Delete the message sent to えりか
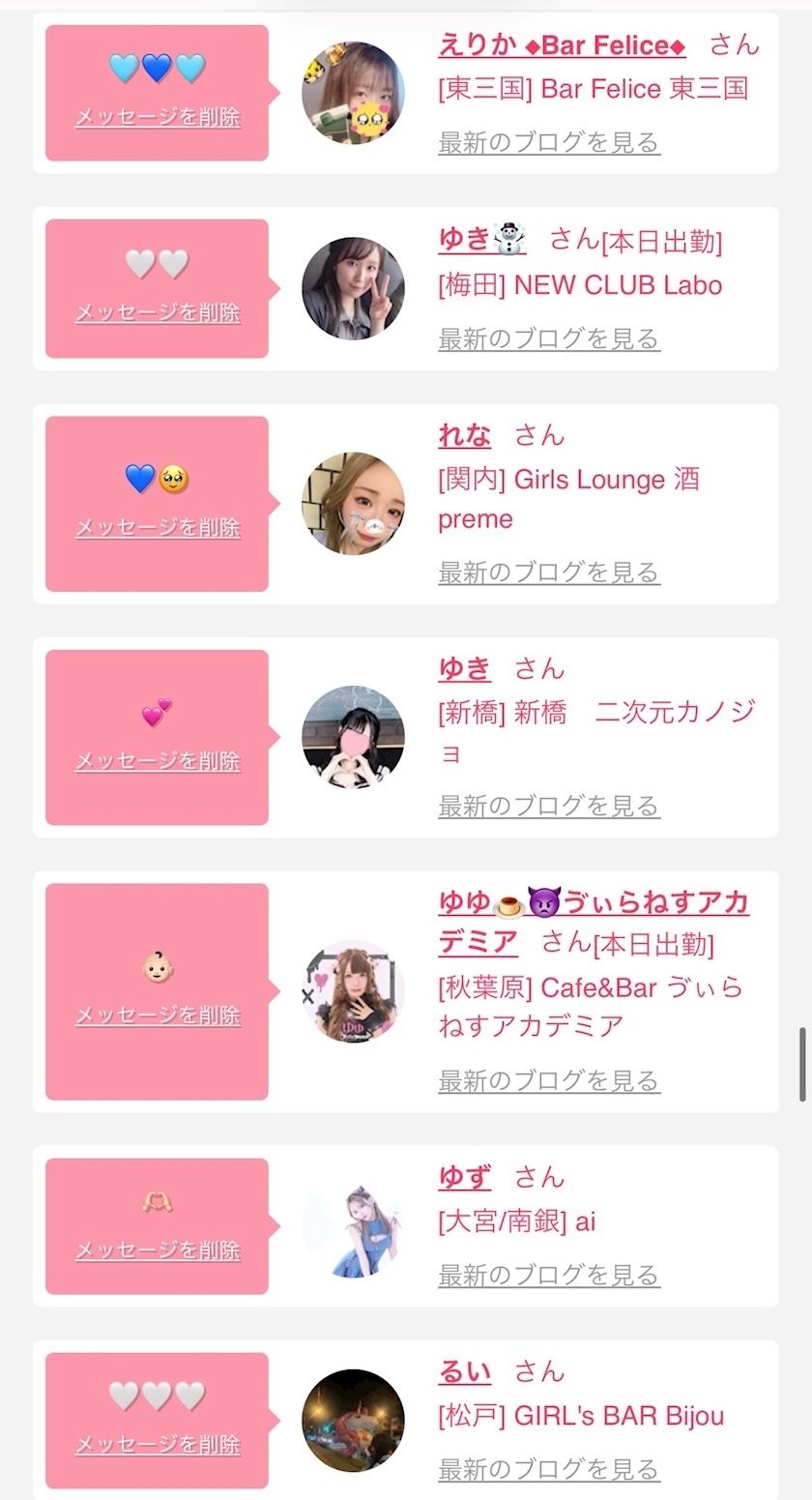The height and width of the screenshot is (1500, 812). pyautogui.click(x=158, y=118)
